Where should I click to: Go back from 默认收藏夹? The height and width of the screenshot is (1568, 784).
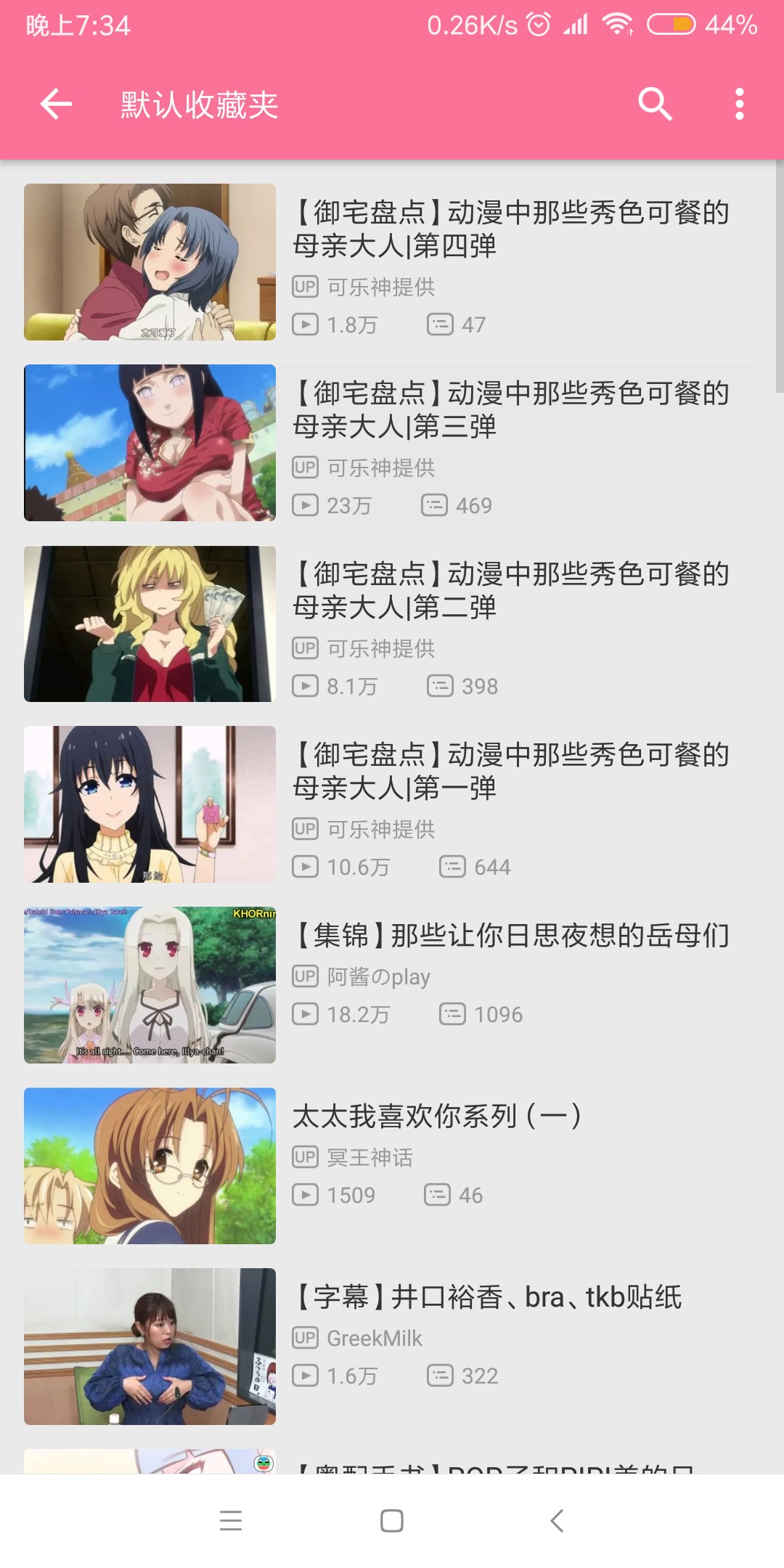tap(56, 105)
